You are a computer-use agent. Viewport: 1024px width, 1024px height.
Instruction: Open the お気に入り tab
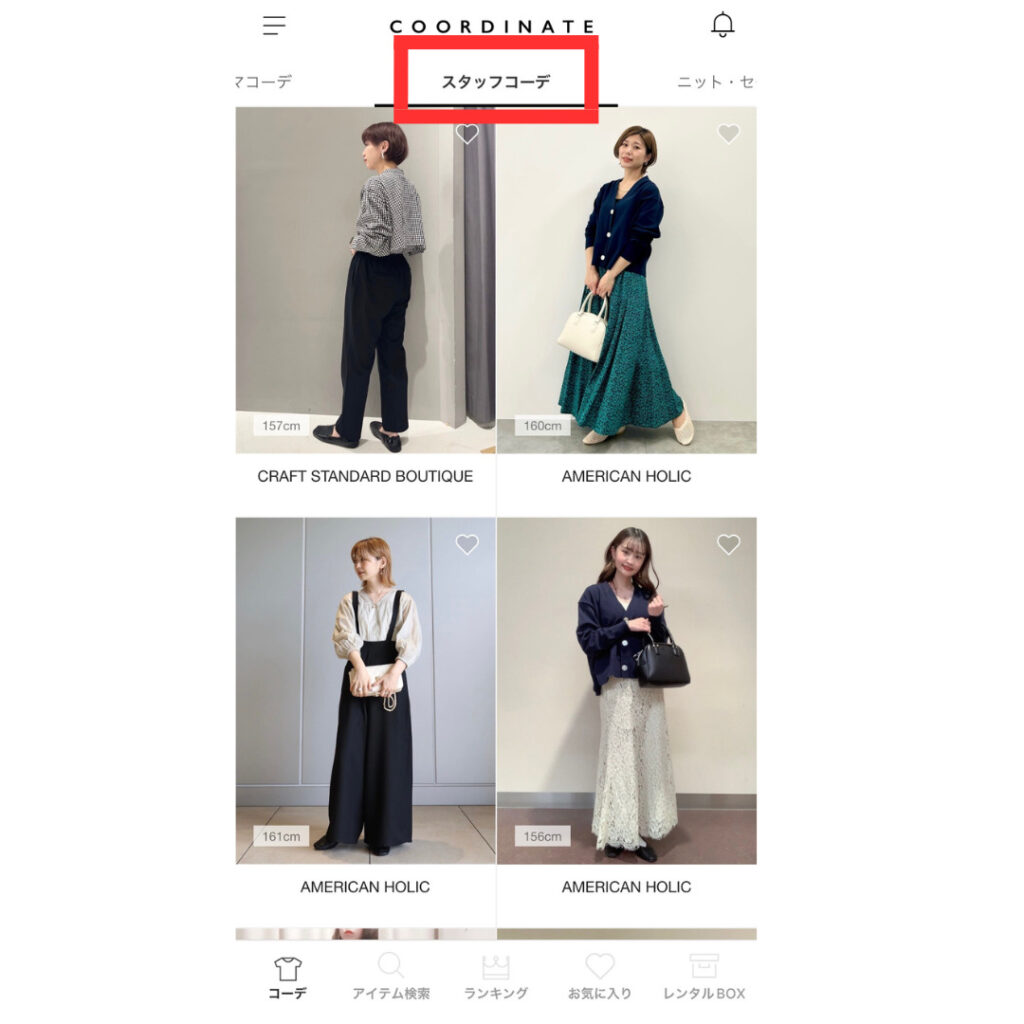click(x=599, y=978)
